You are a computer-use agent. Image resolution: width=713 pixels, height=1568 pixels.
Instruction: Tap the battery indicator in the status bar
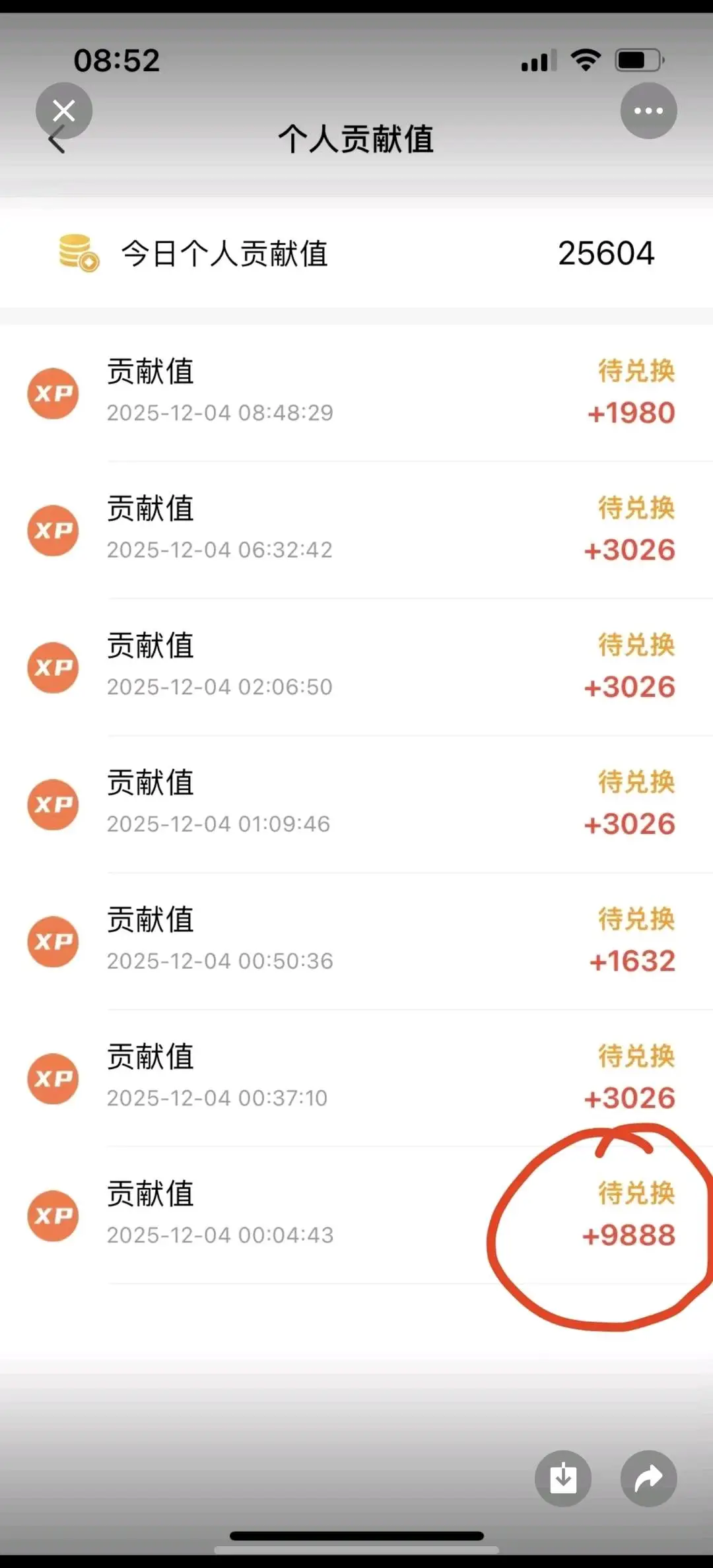click(636, 59)
